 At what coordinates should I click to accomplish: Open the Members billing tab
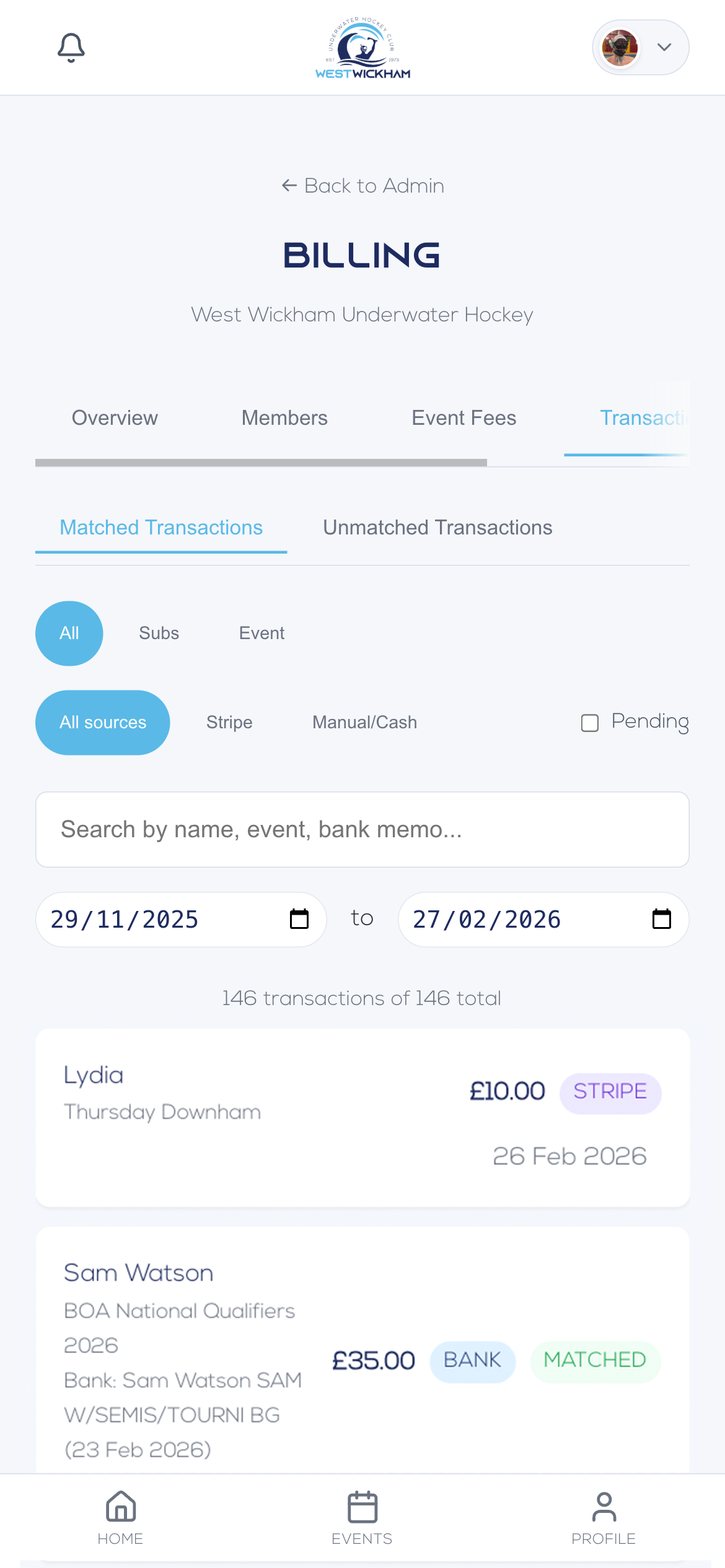point(284,418)
